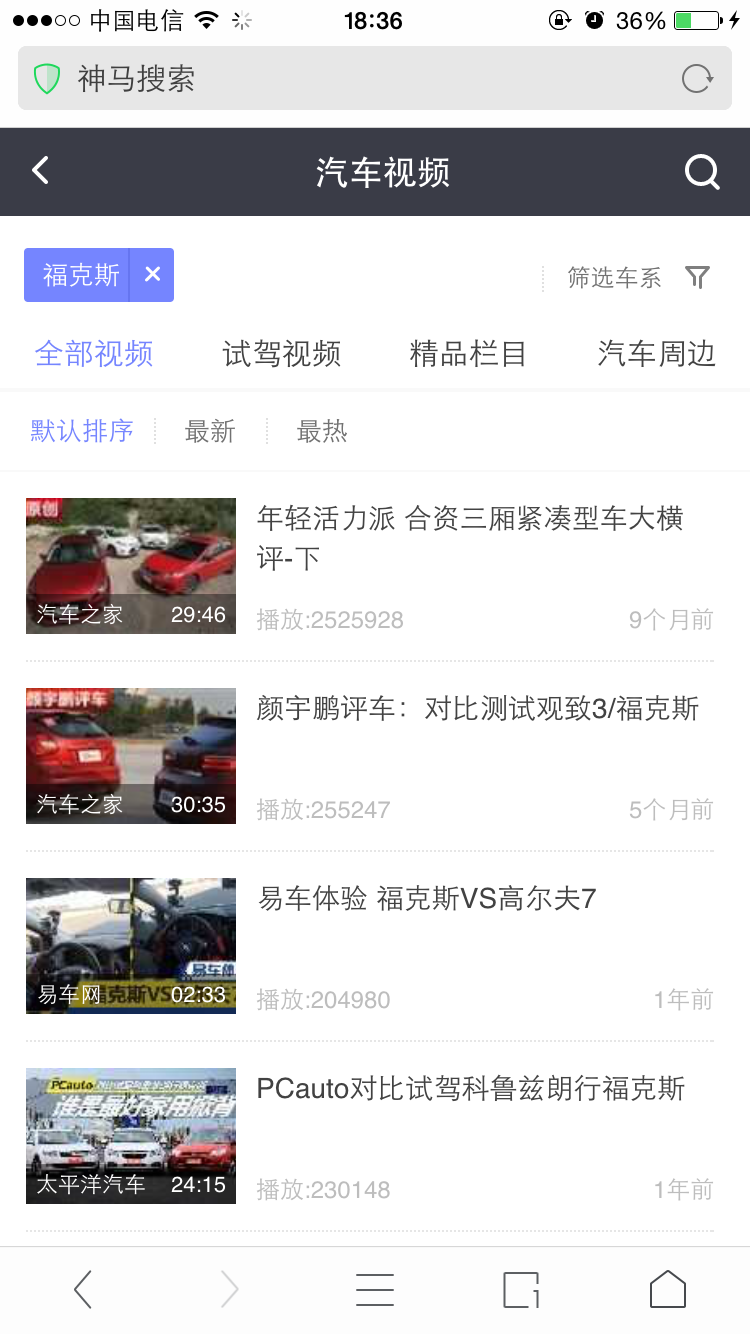The image size is (750, 1334).
Task: Open the 筛选车系 filter icon
Action: (x=697, y=277)
